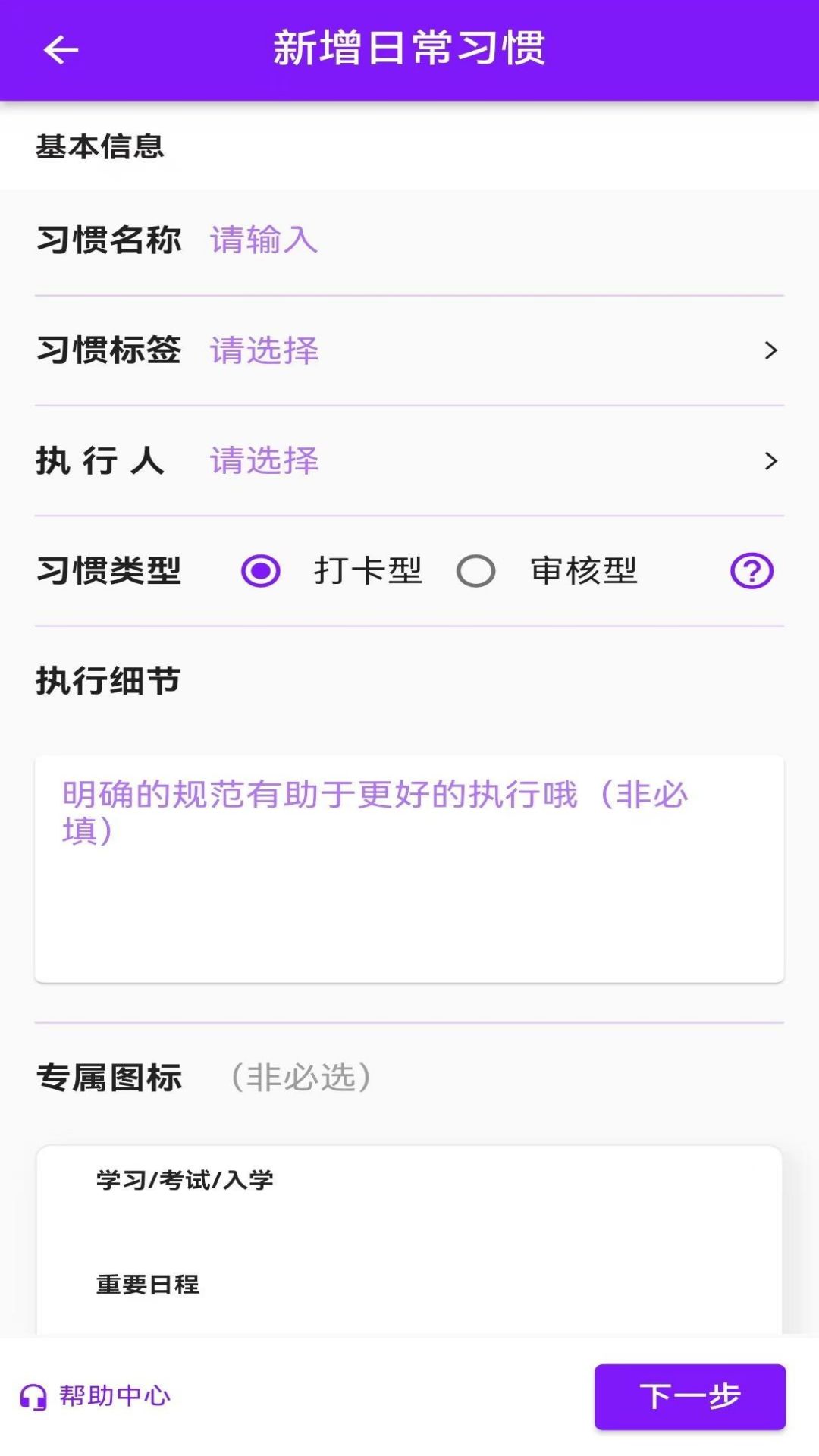
Task: Select the 审核型 habit type
Action: (477, 572)
